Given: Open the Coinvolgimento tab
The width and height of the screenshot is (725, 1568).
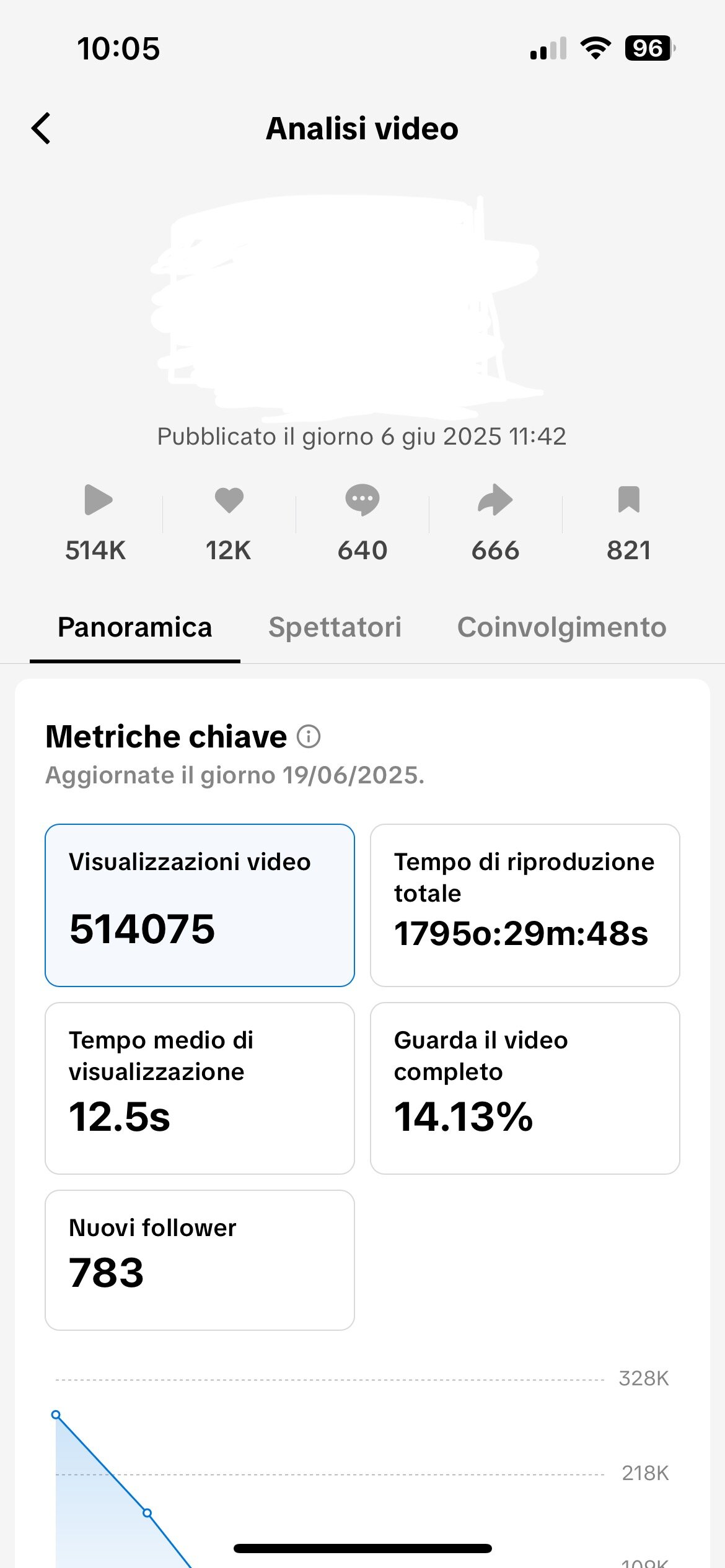Looking at the screenshot, I should point(561,627).
